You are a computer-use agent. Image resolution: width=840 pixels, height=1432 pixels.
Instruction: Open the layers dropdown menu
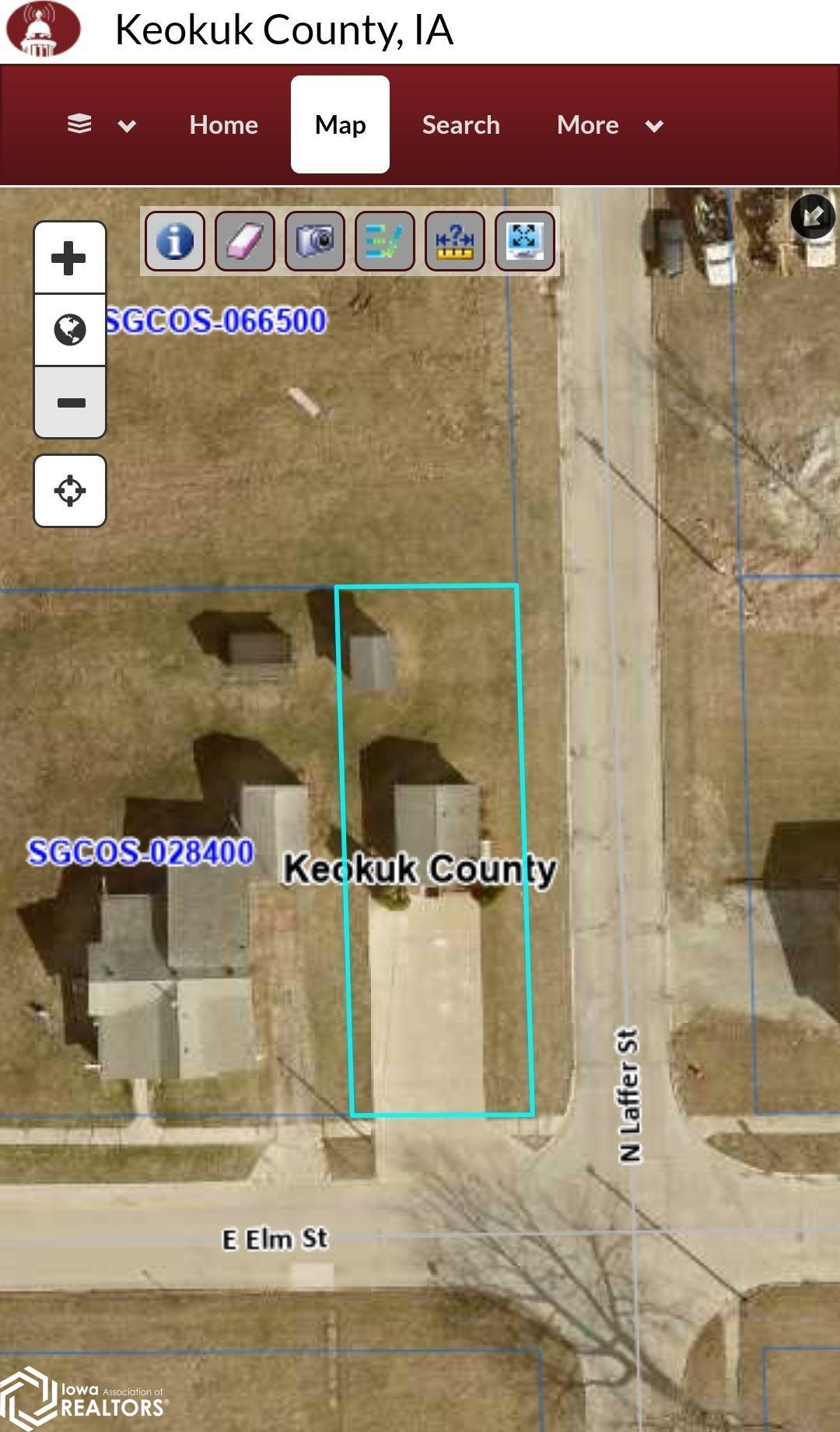[101, 124]
